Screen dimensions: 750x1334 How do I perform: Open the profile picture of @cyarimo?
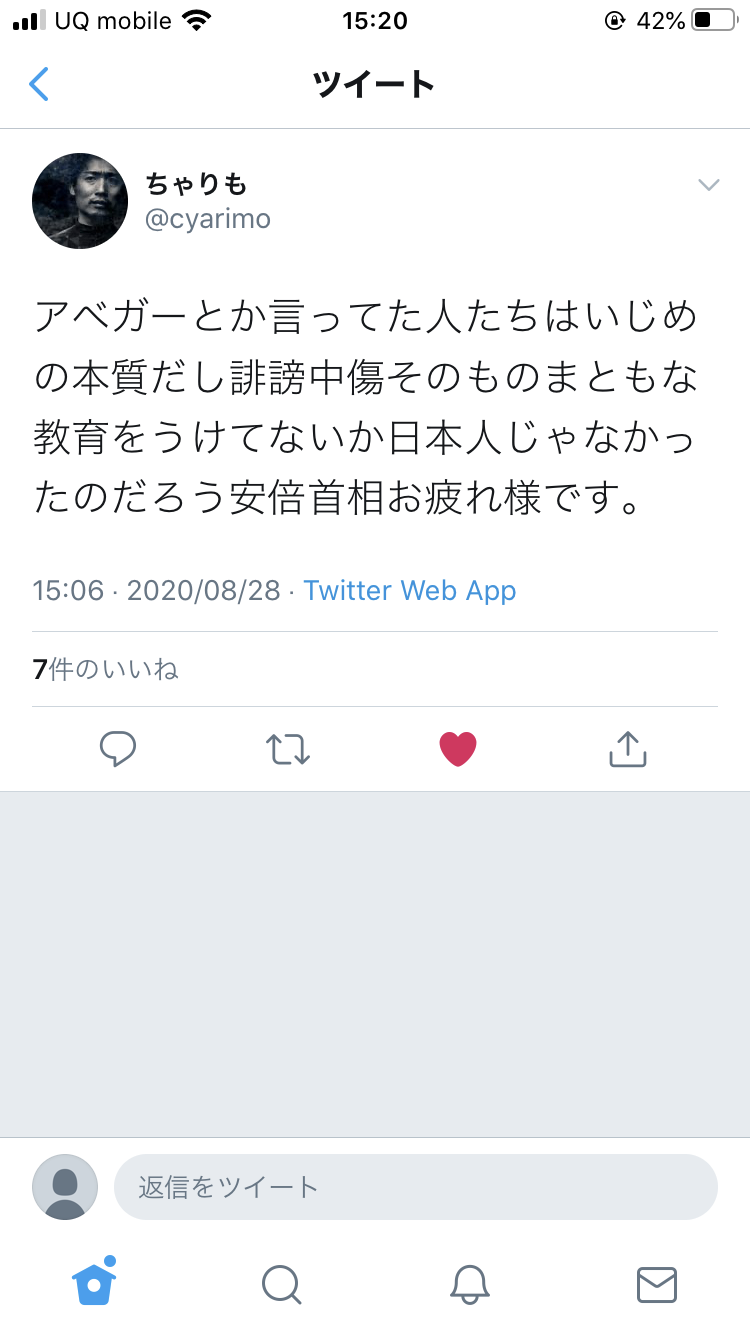point(80,201)
